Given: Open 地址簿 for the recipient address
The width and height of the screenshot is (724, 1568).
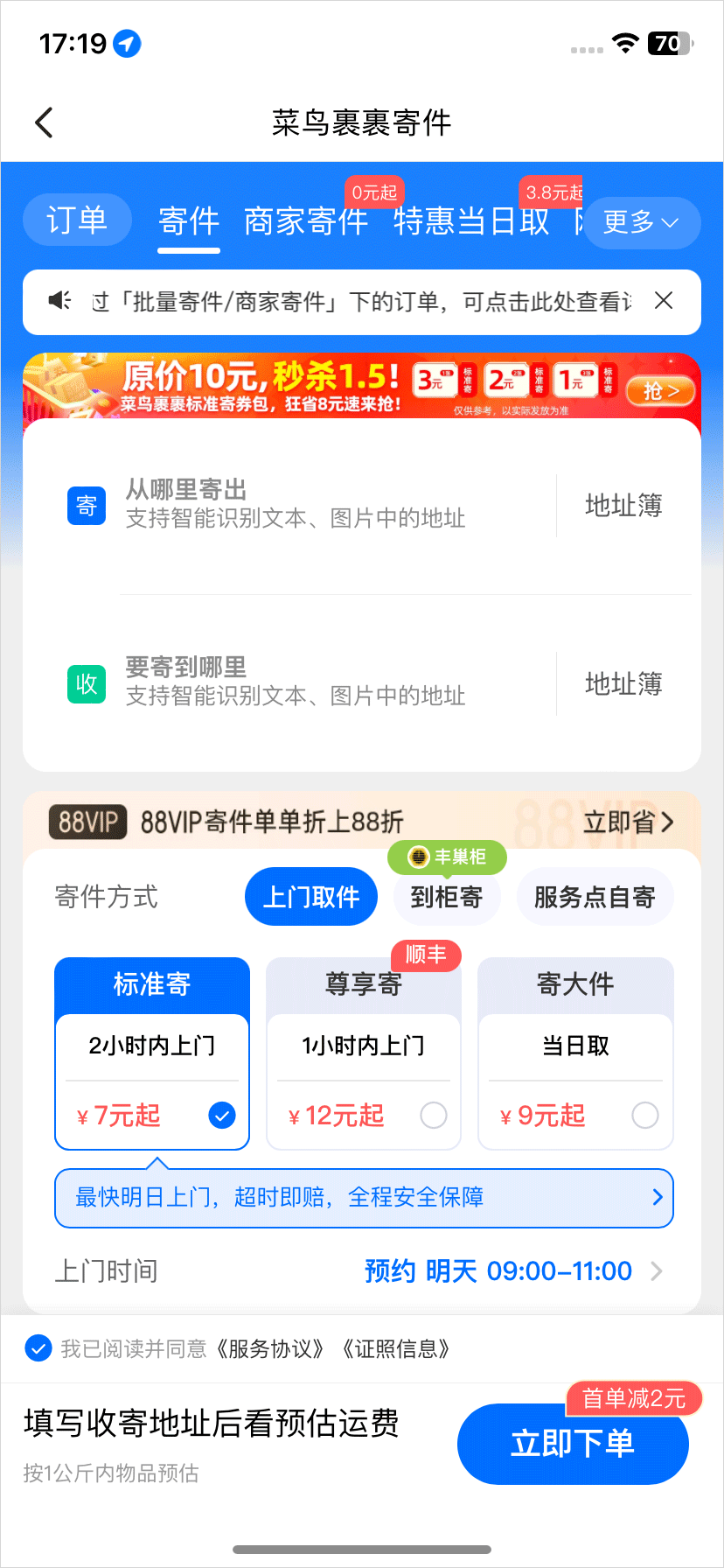Looking at the screenshot, I should [x=623, y=683].
